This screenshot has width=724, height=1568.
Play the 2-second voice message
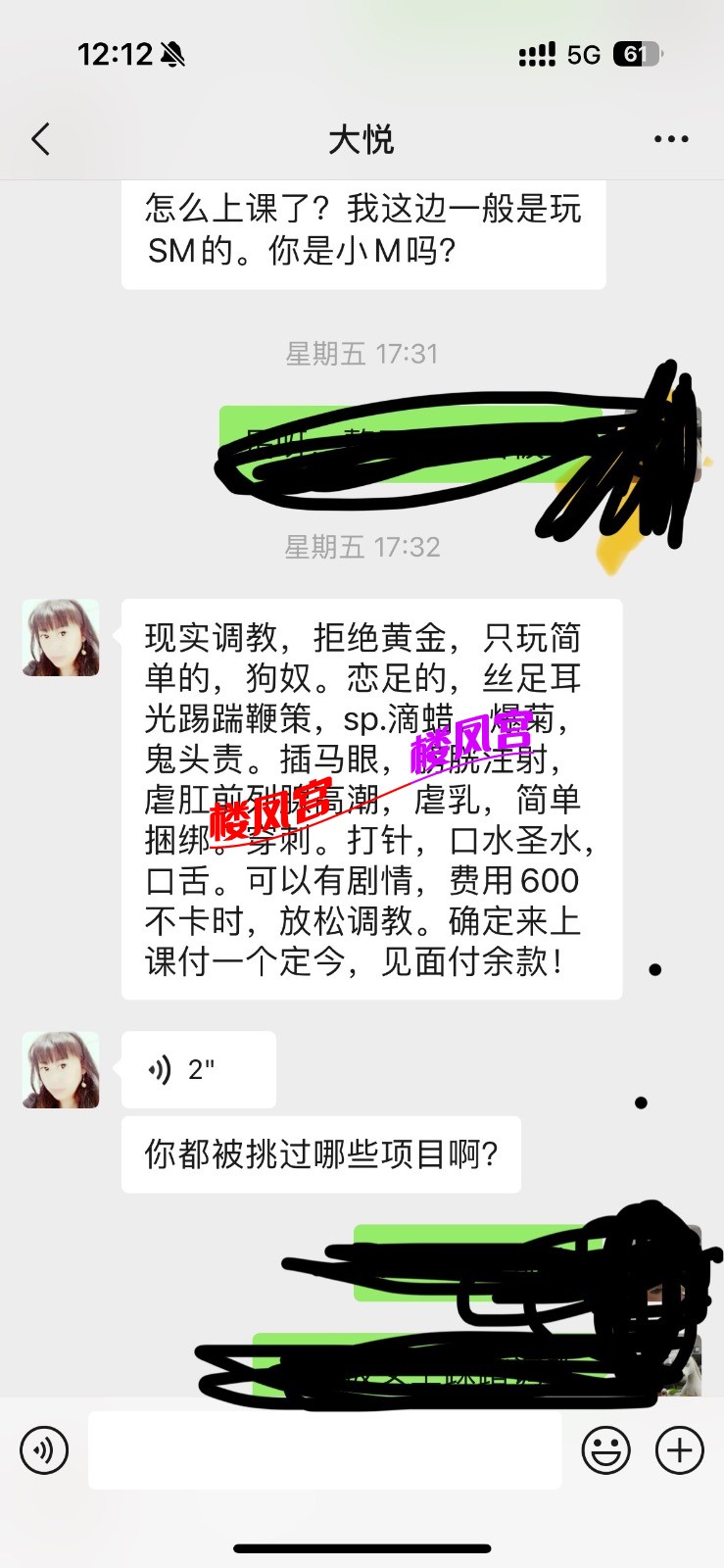tap(198, 1069)
